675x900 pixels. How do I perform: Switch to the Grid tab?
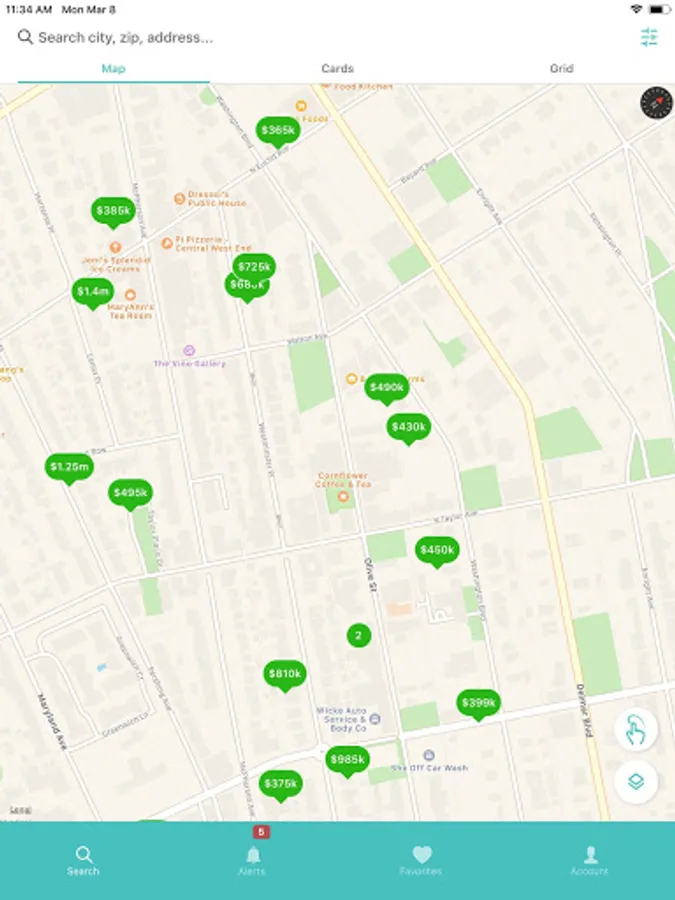561,68
